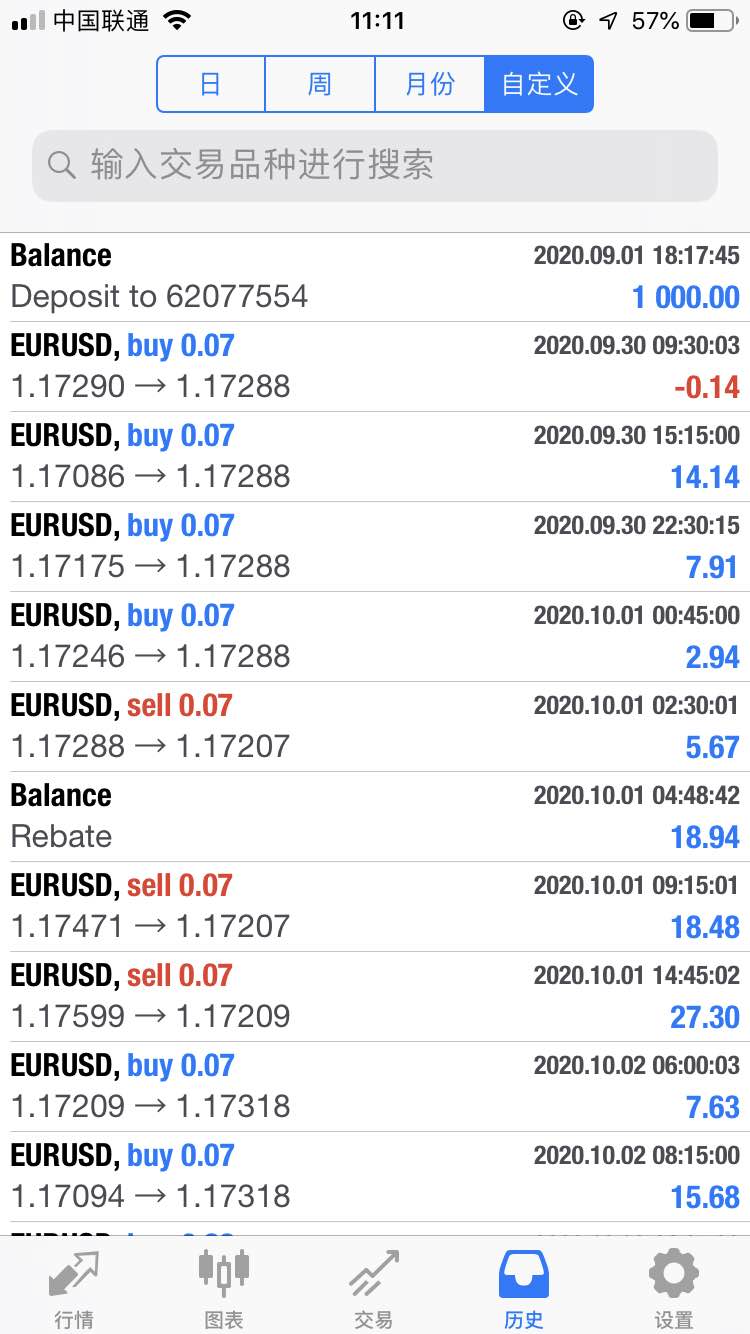Open the 图表 chart tab

[224, 1288]
